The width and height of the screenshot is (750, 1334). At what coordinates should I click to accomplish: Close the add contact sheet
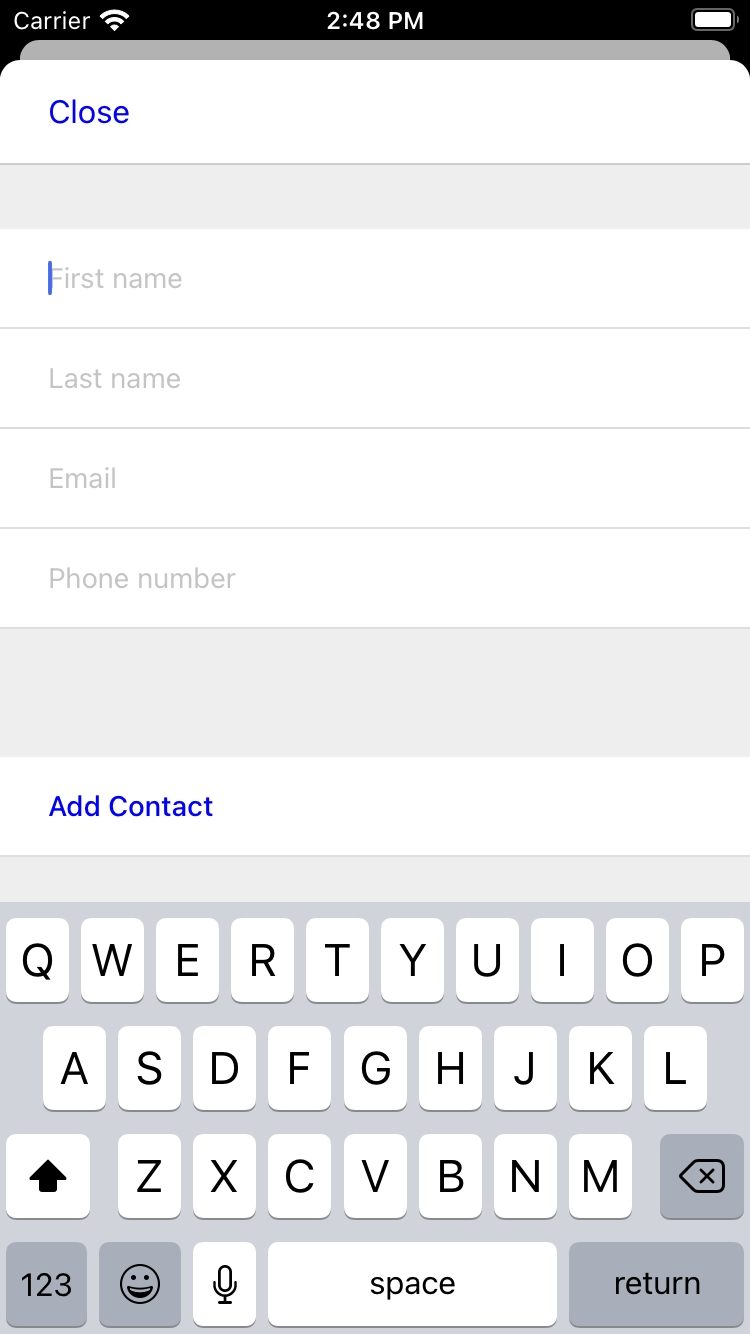(x=89, y=112)
